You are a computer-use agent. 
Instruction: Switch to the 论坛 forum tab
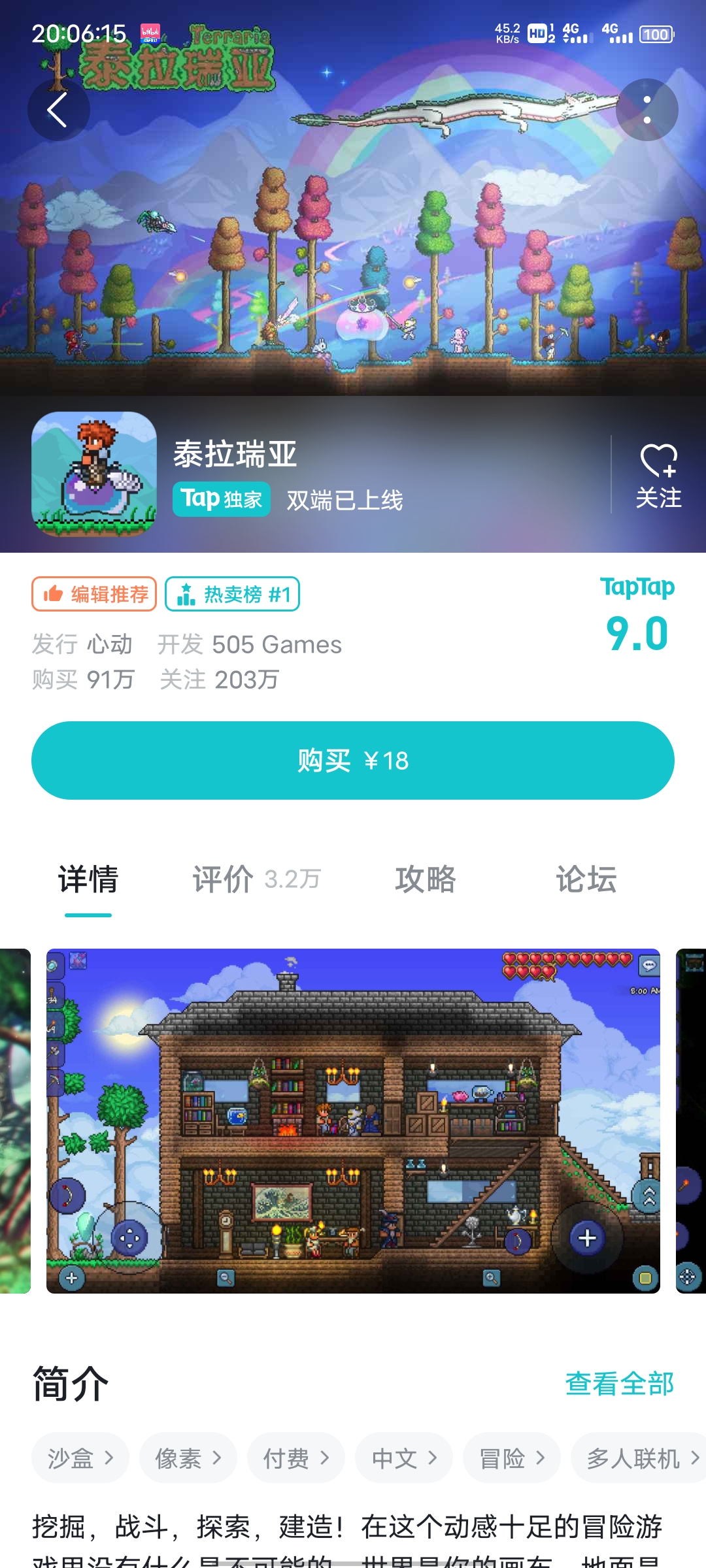tap(586, 879)
